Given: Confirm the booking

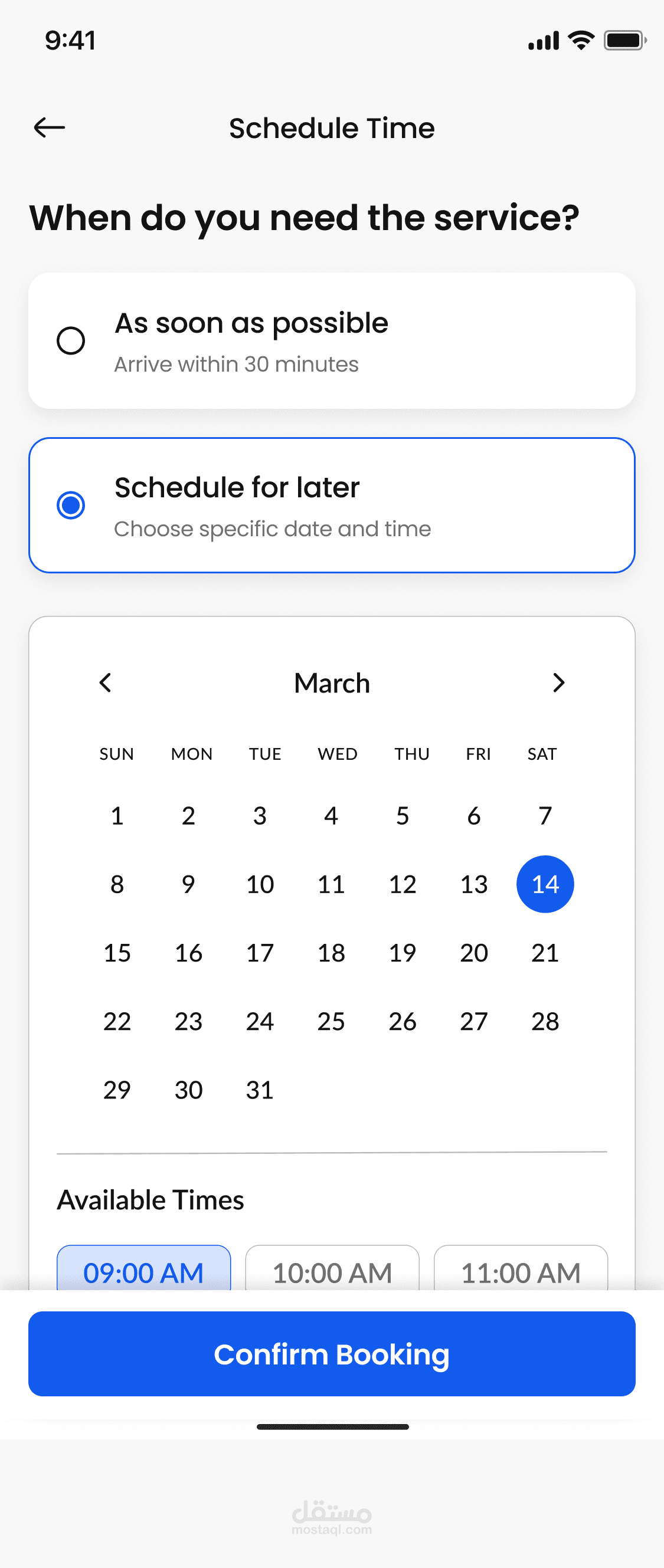Looking at the screenshot, I should [x=332, y=1354].
